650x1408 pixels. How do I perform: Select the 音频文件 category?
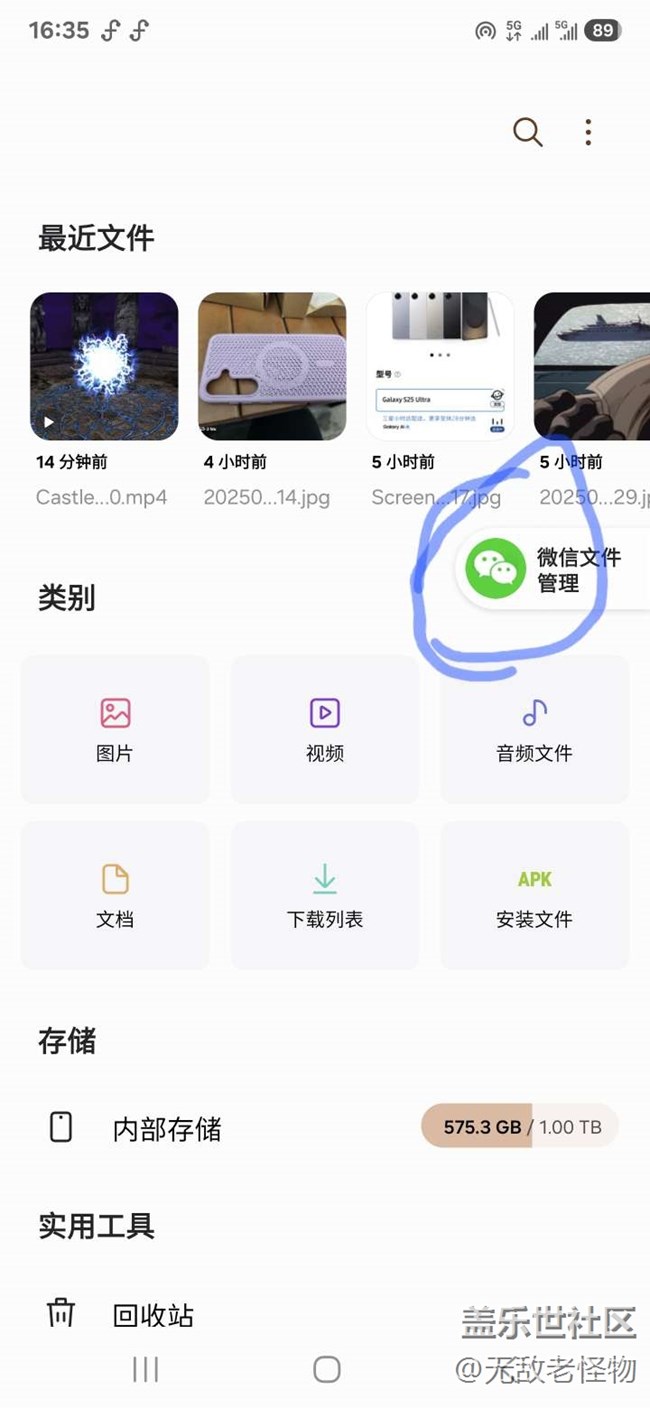pyautogui.click(x=534, y=729)
